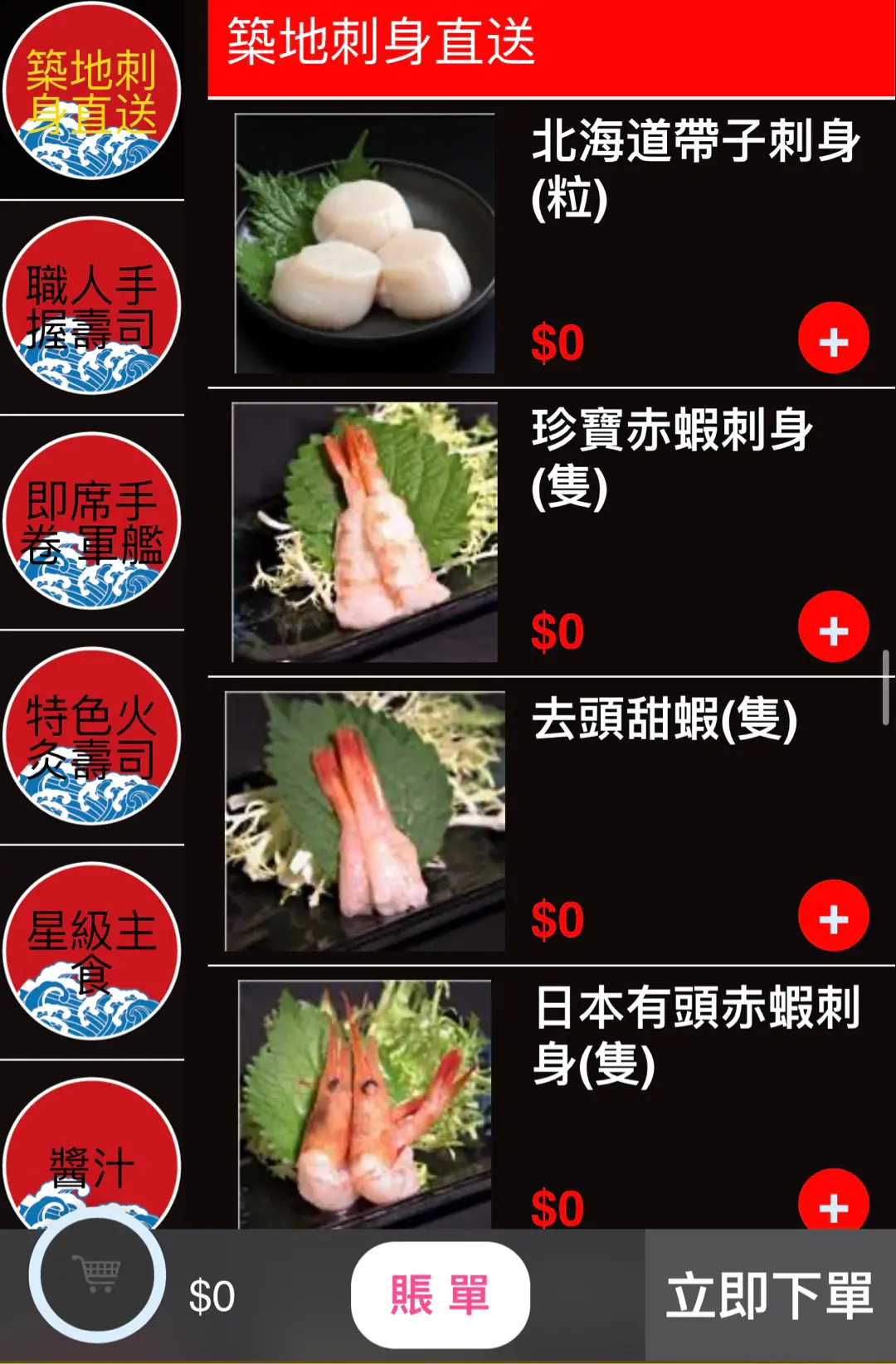Open the 即席手卷 軍艦 category

92,522
